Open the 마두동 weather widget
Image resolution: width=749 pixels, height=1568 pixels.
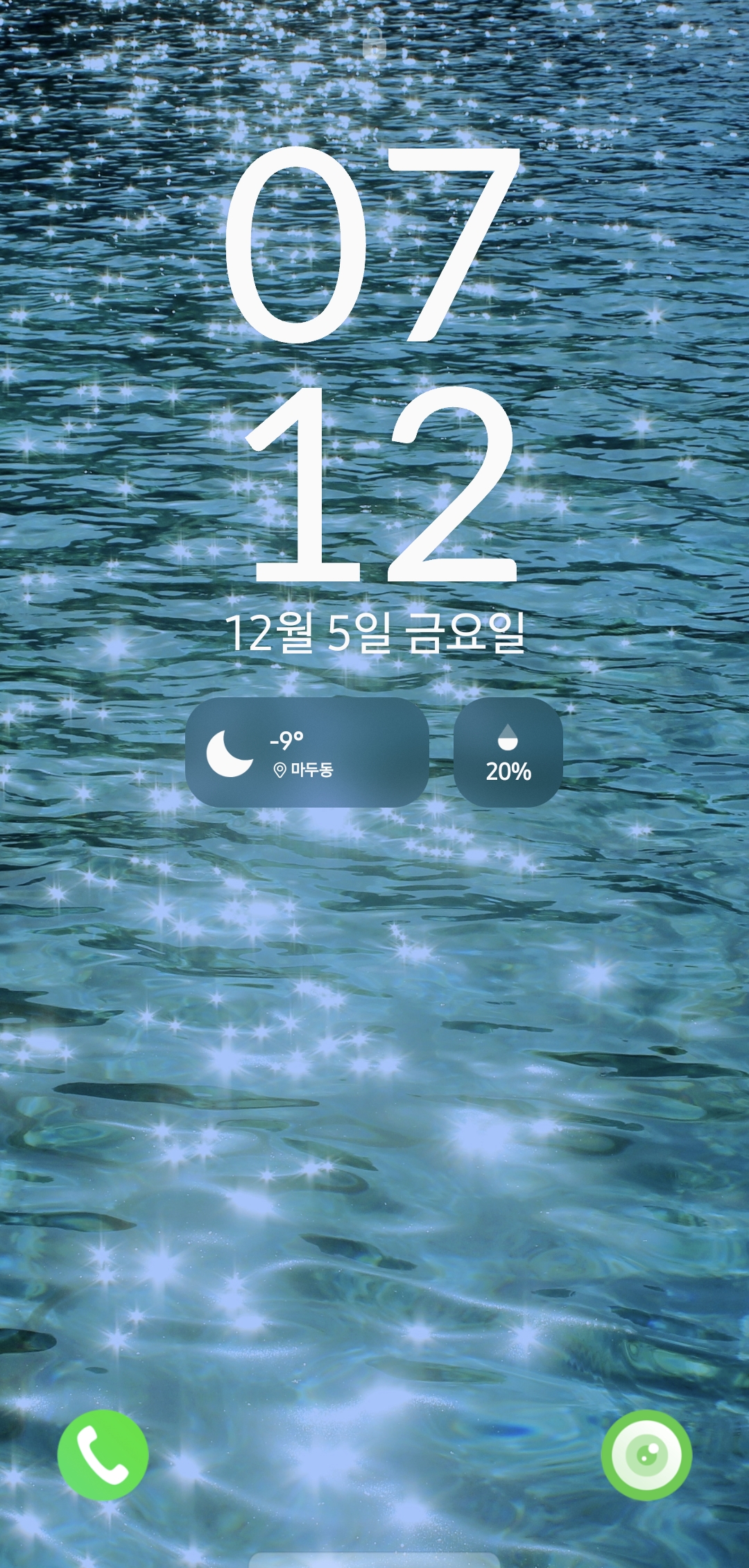coord(307,753)
